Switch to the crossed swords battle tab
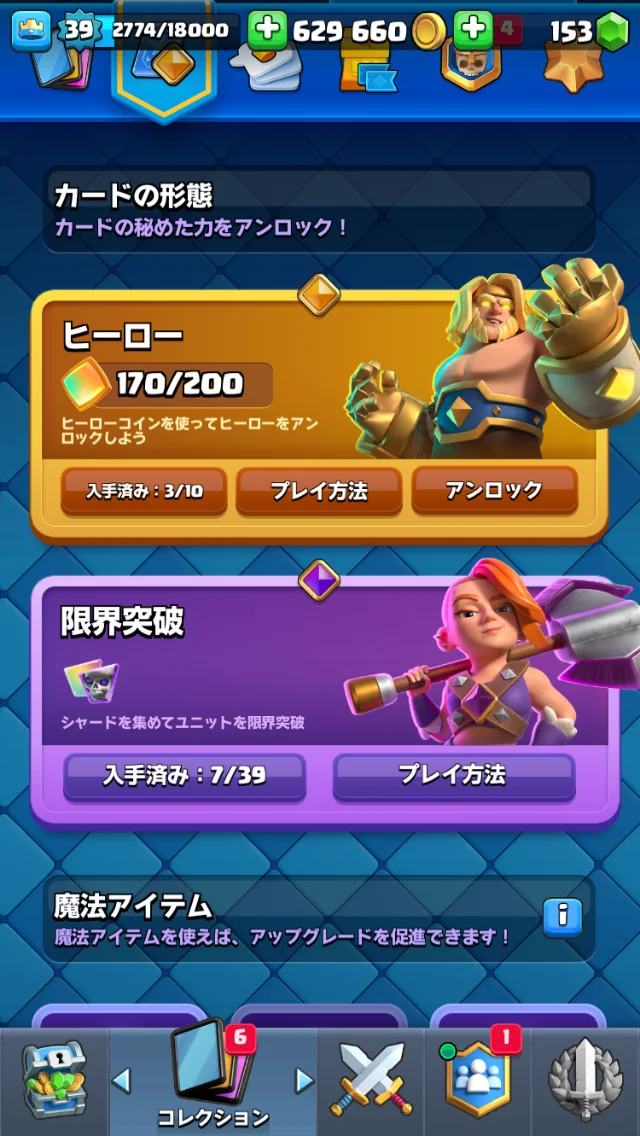The width and height of the screenshot is (640, 1136). tap(372, 1080)
